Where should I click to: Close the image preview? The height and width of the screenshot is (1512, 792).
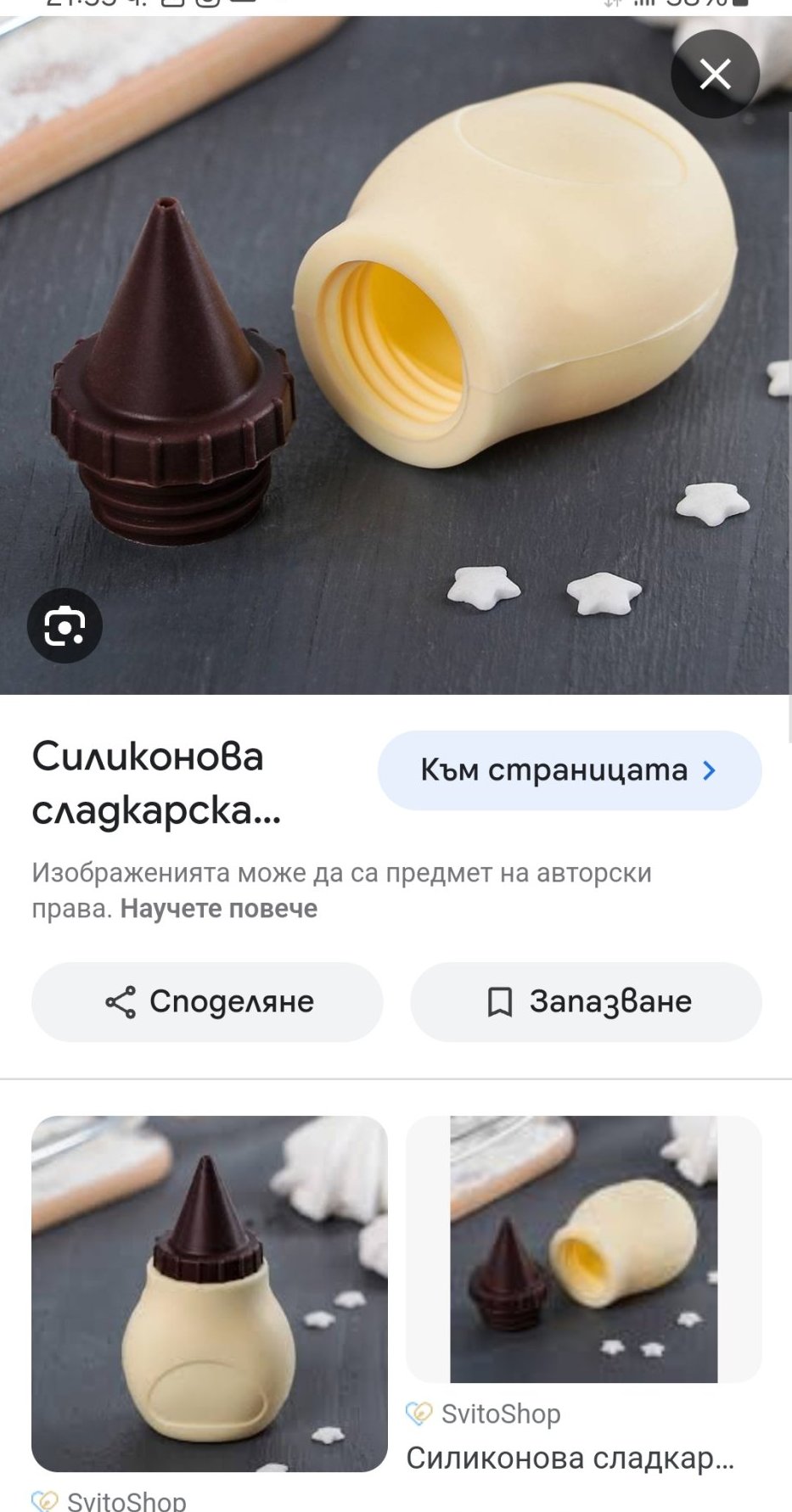(715, 75)
